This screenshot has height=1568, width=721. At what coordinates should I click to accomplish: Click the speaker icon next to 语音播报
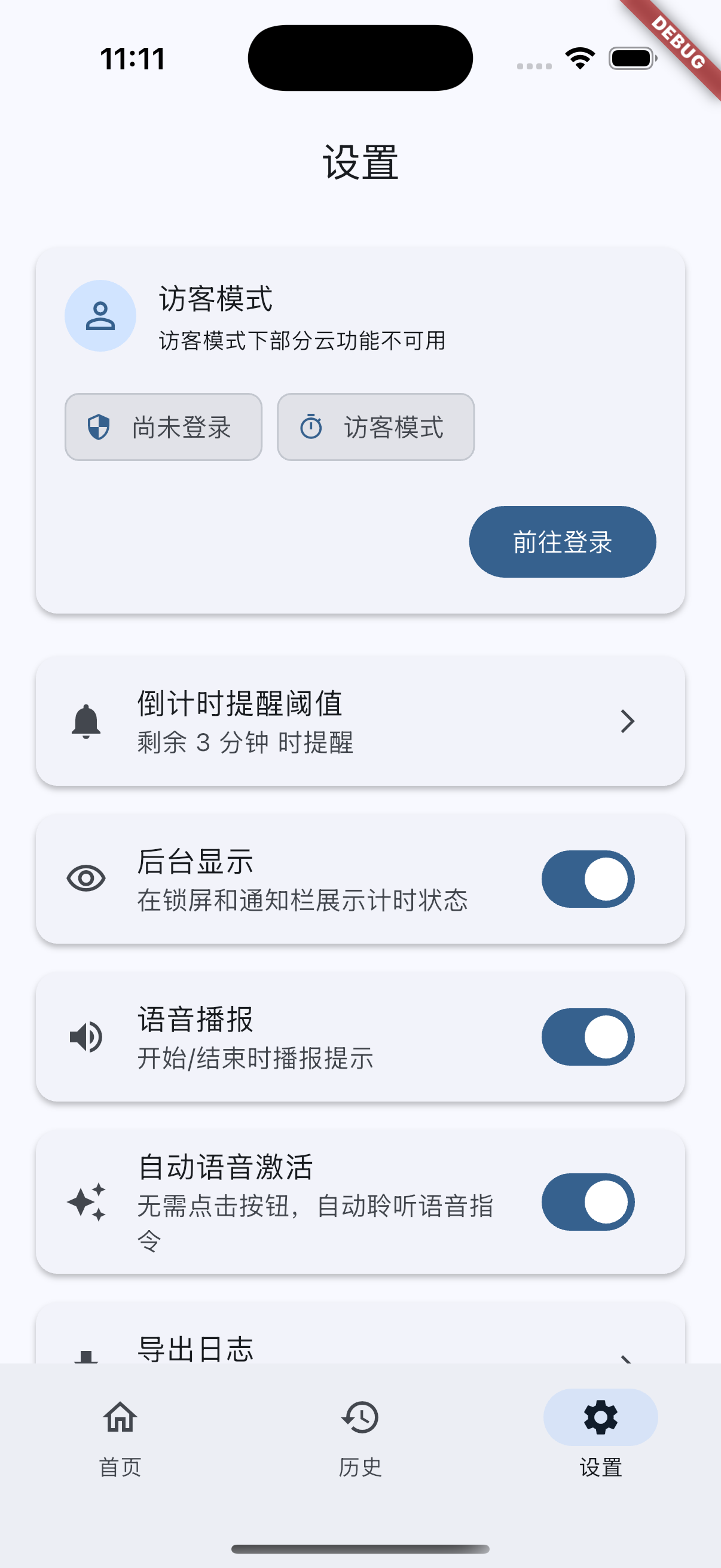85,1036
